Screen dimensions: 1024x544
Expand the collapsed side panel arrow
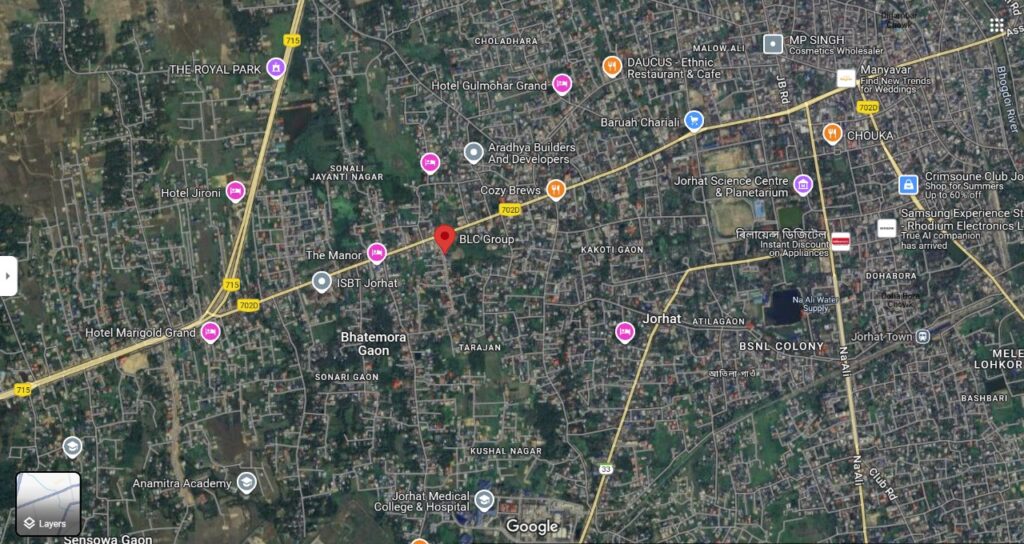8,276
